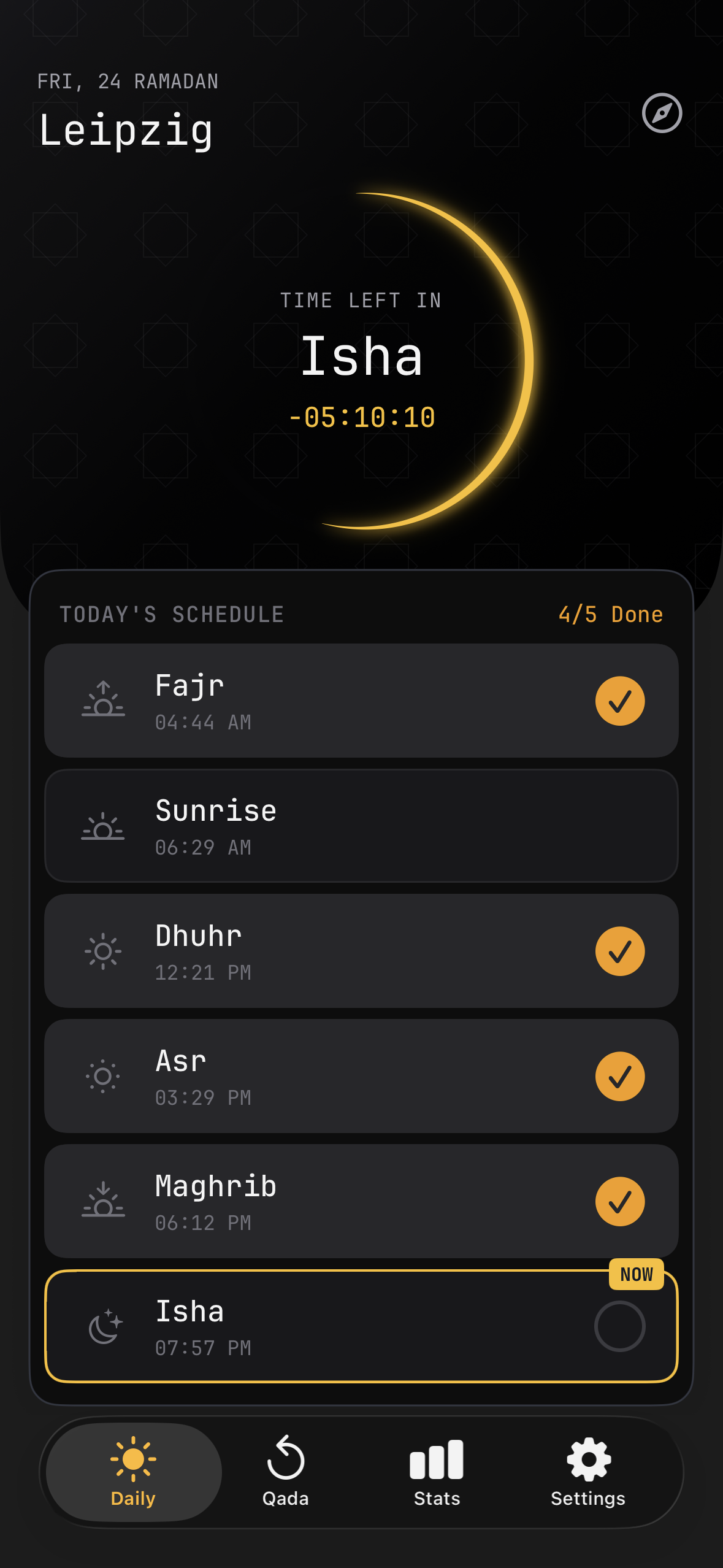
Task: Uncheck the Fajr completed checkmark
Action: [x=621, y=701]
